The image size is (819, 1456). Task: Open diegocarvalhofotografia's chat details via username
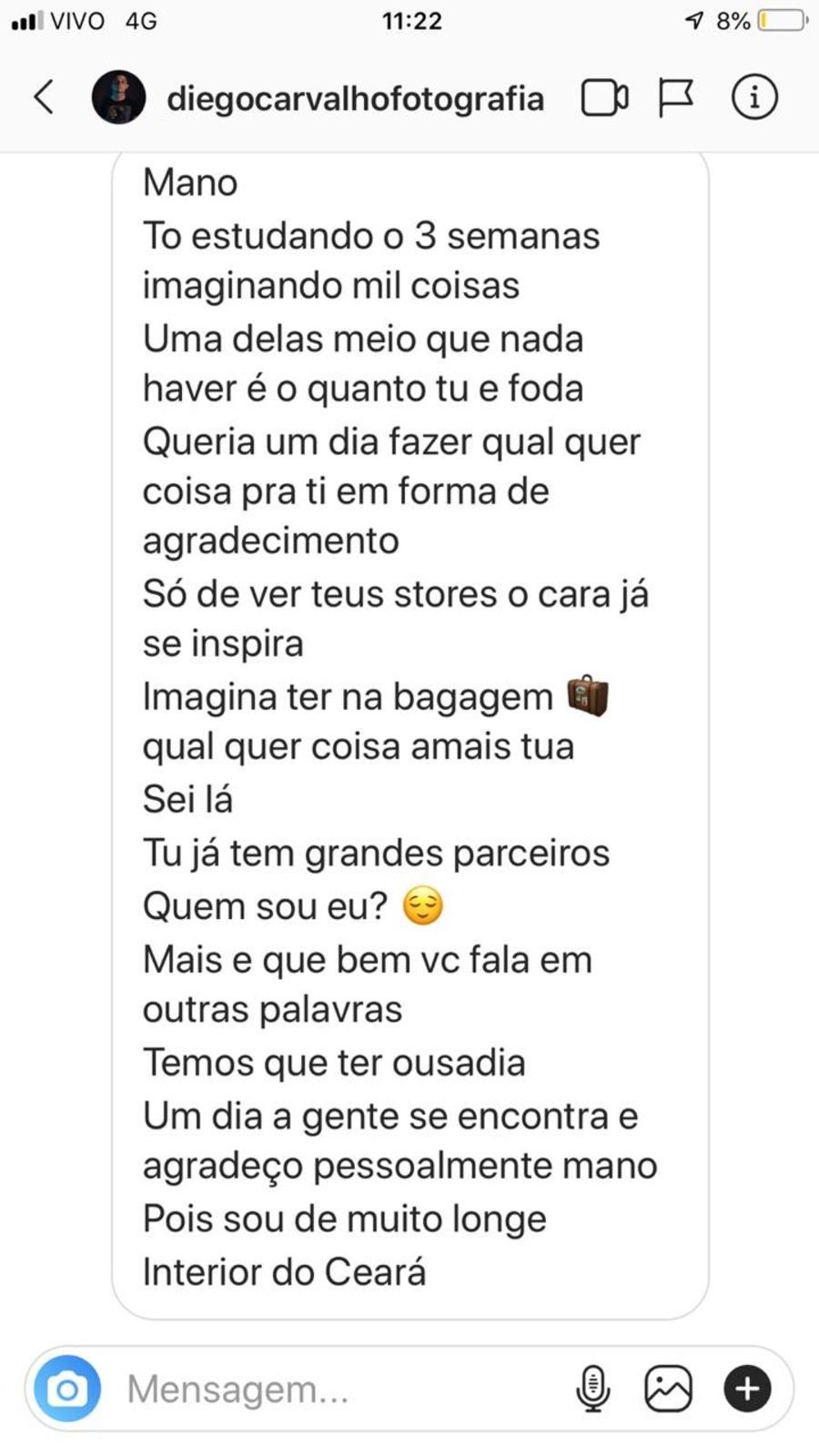click(355, 98)
